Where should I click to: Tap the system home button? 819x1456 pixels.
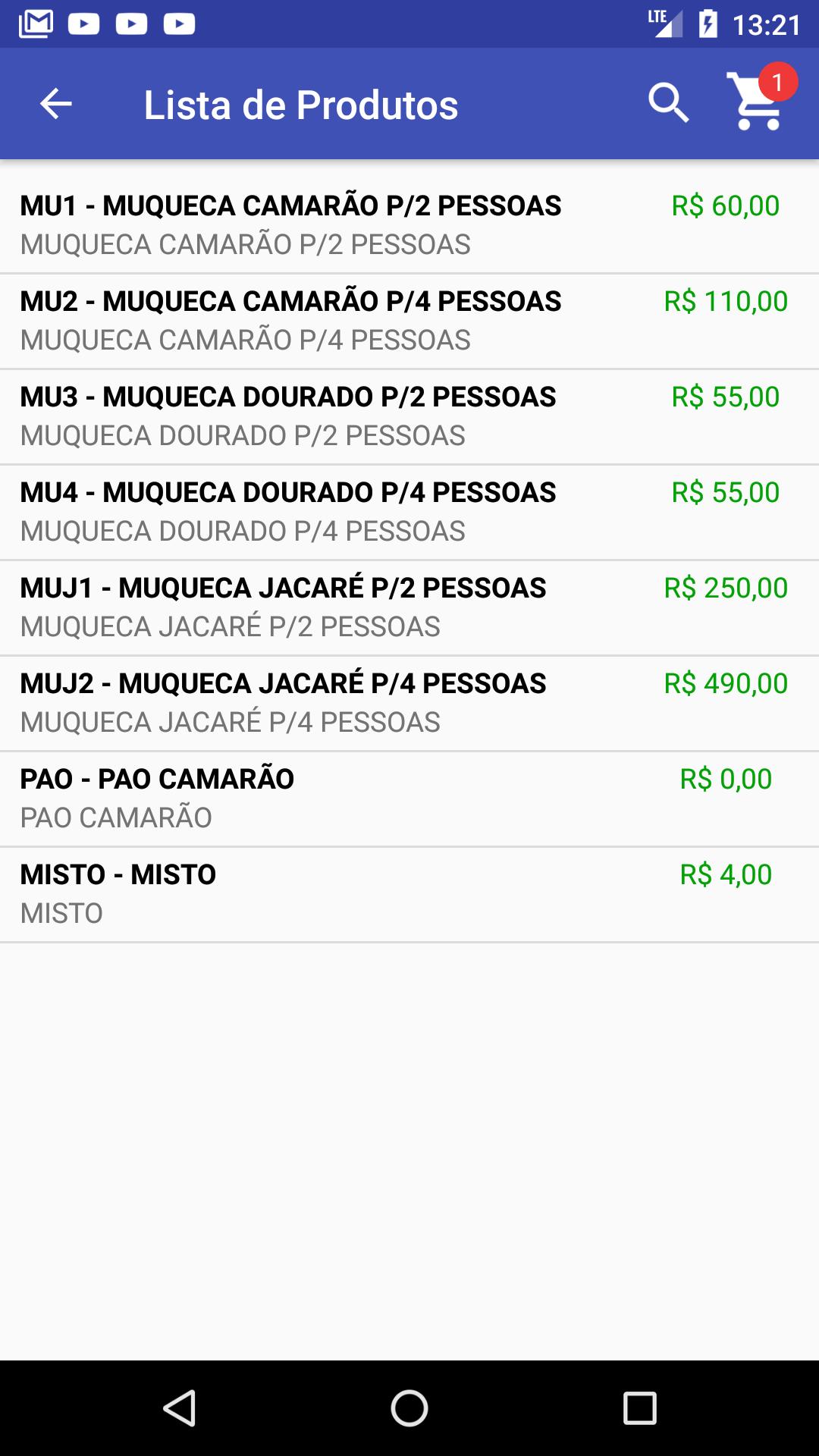tap(409, 1408)
